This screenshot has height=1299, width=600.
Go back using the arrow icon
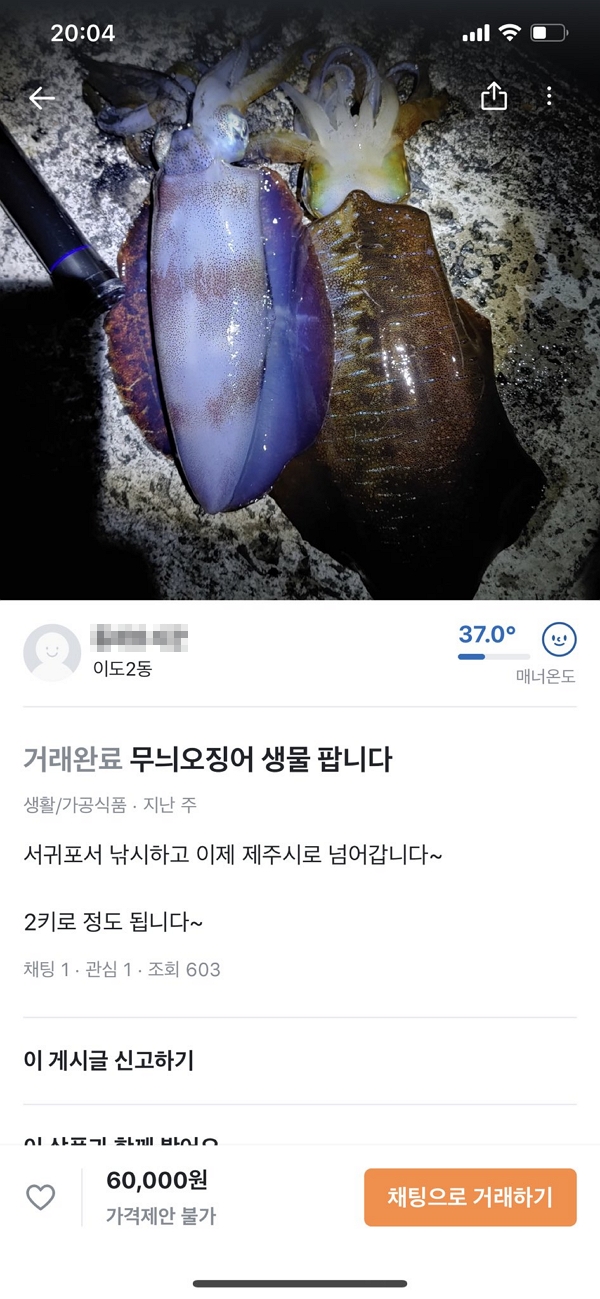tap(41, 97)
